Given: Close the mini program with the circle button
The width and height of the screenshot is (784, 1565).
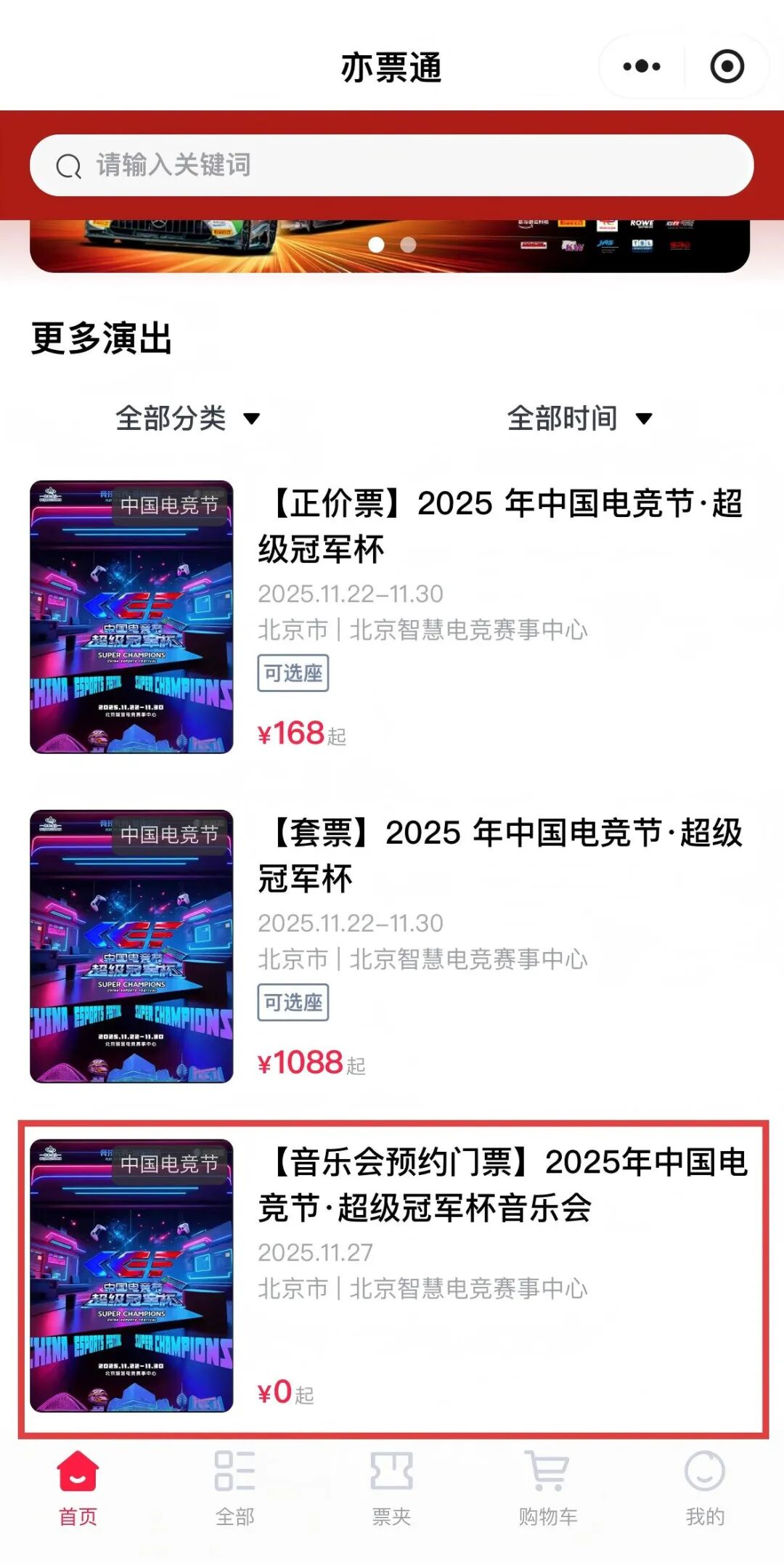Looking at the screenshot, I should (727, 67).
